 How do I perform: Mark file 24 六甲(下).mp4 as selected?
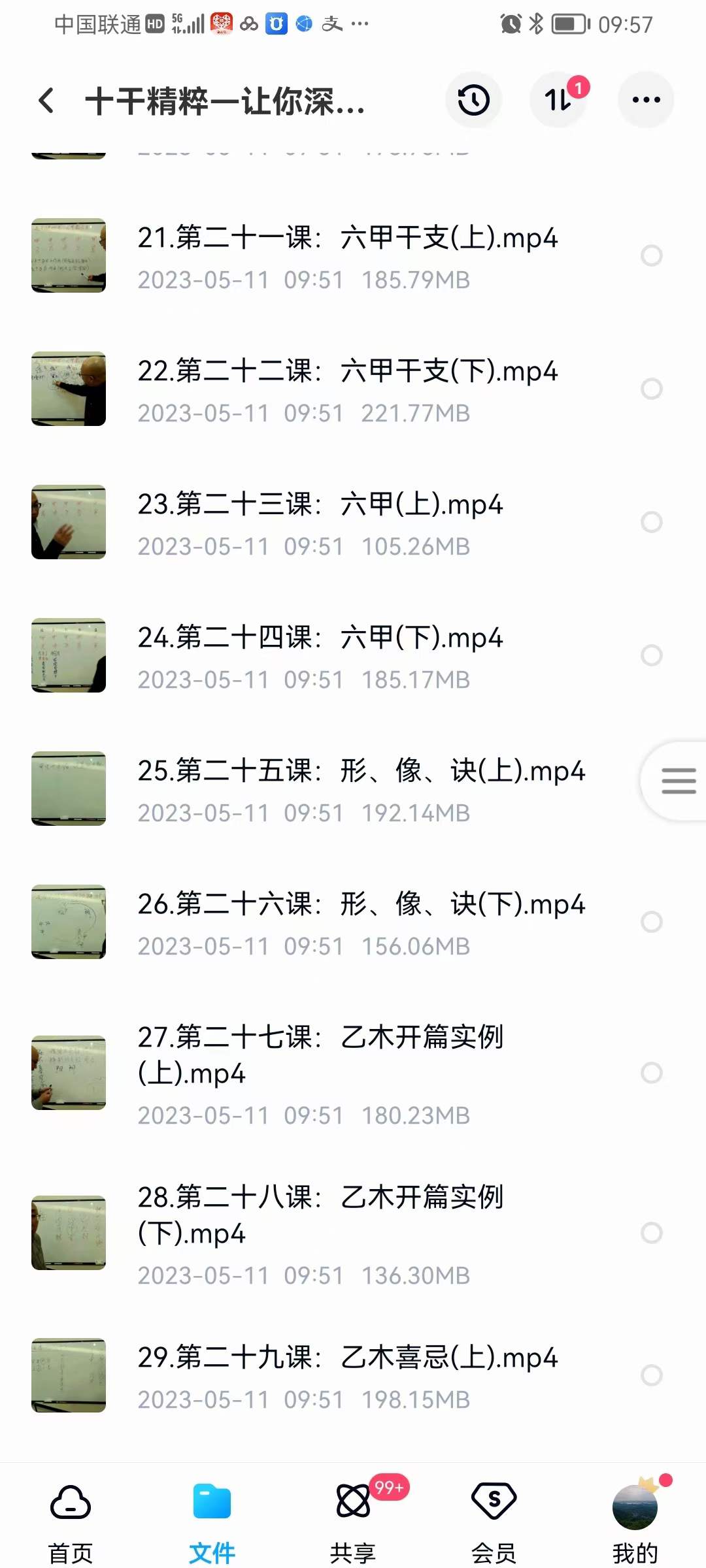pos(652,655)
